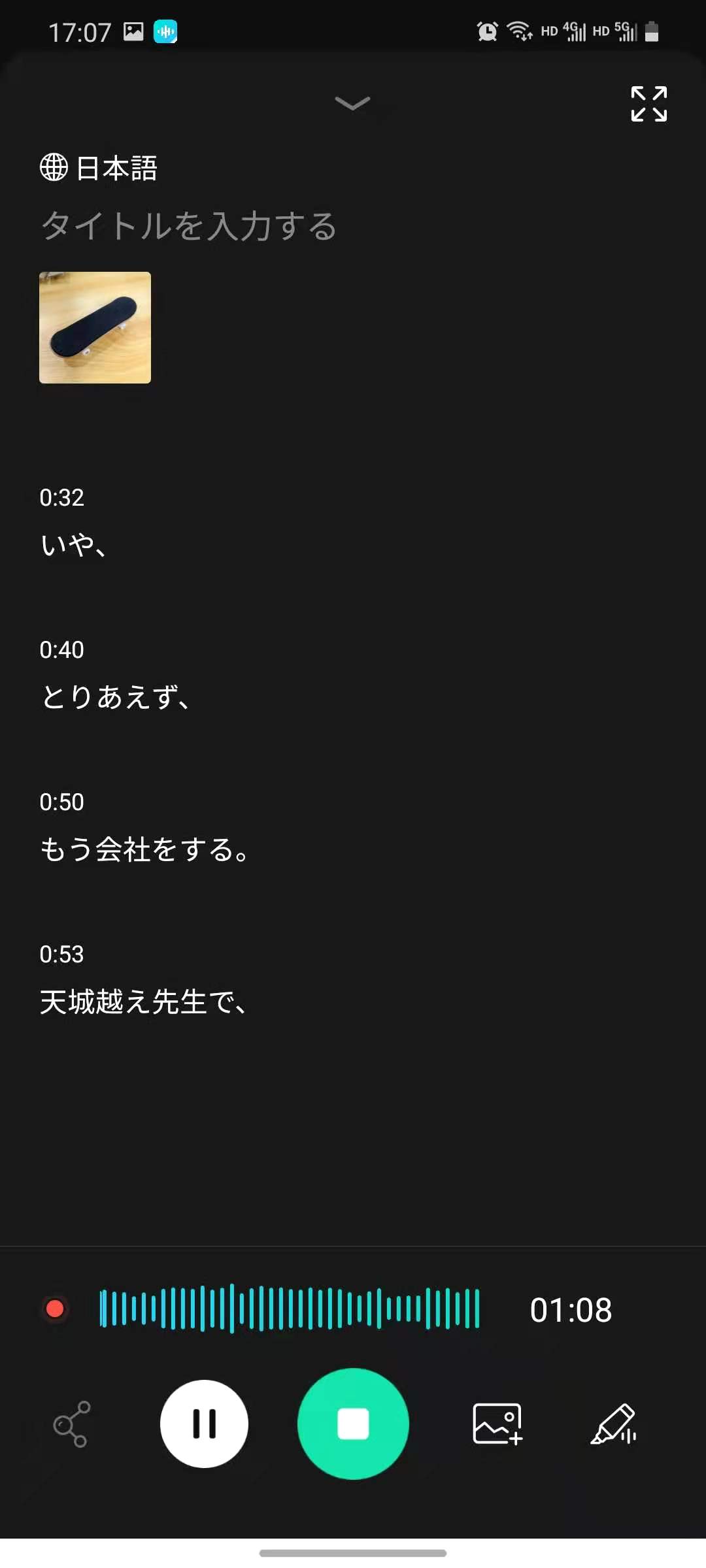Stop the recording with the green button

(x=353, y=1424)
